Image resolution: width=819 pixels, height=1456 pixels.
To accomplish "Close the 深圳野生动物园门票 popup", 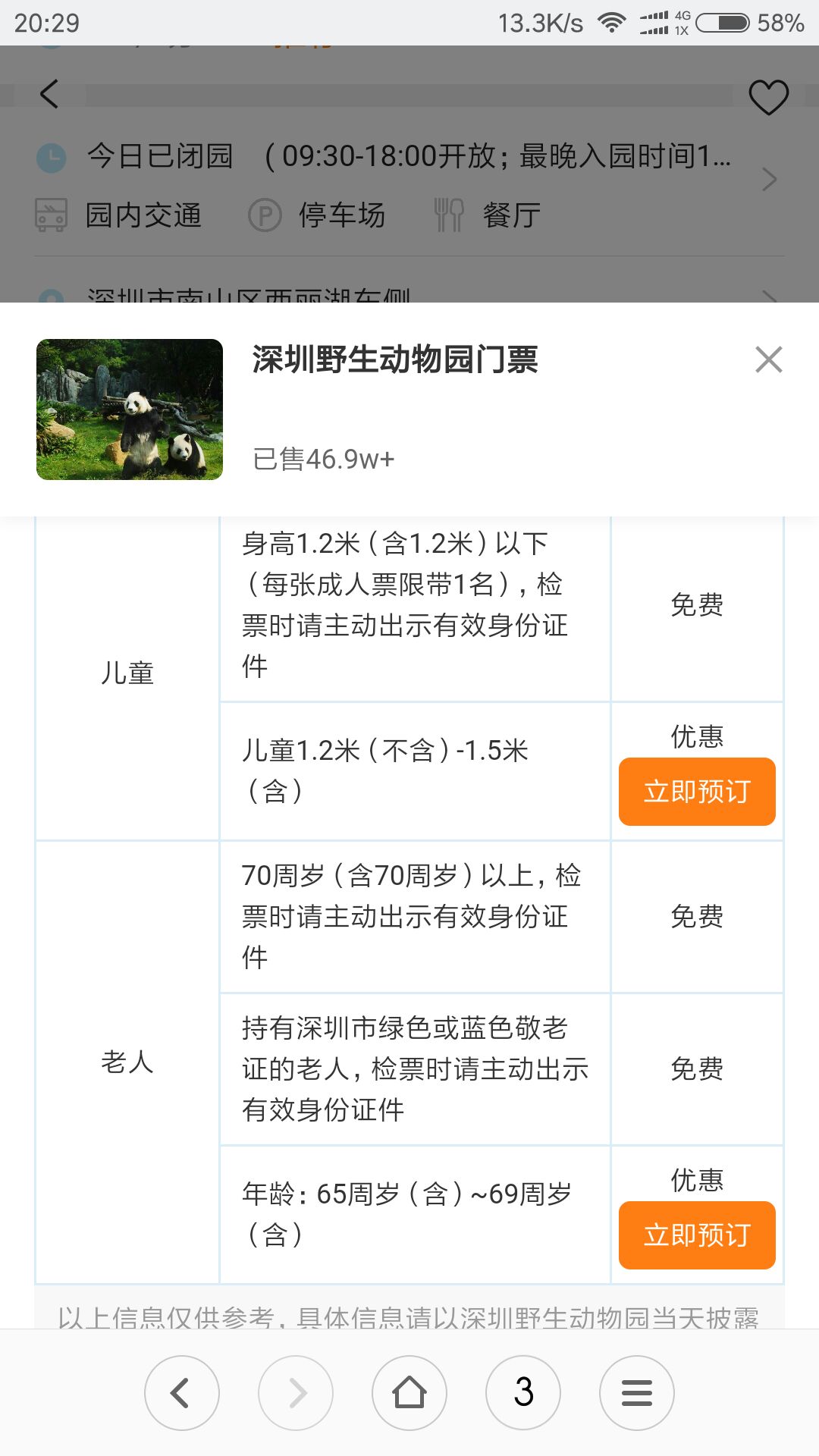I will 768,359.
